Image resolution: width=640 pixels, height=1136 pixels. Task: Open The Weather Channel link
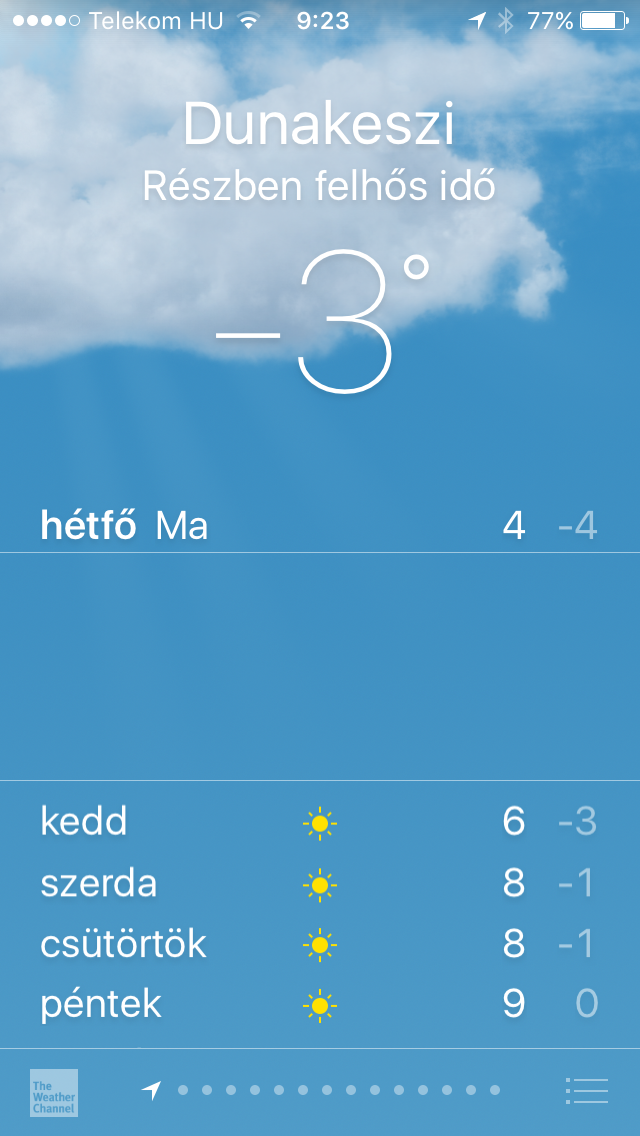pyautogui.click(x=54, y=1093)
